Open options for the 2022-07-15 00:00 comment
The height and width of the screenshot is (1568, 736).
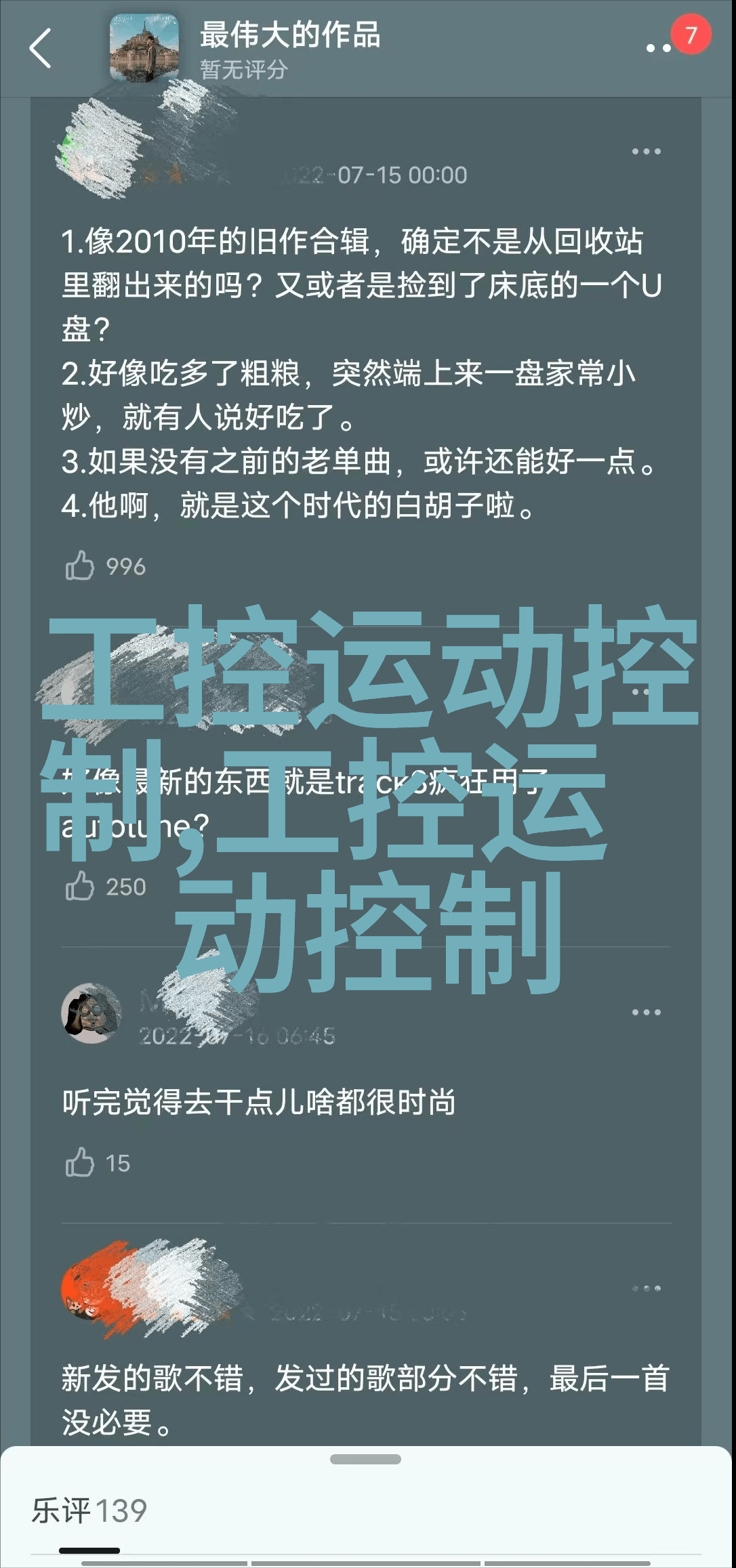[x=646, y=152]
